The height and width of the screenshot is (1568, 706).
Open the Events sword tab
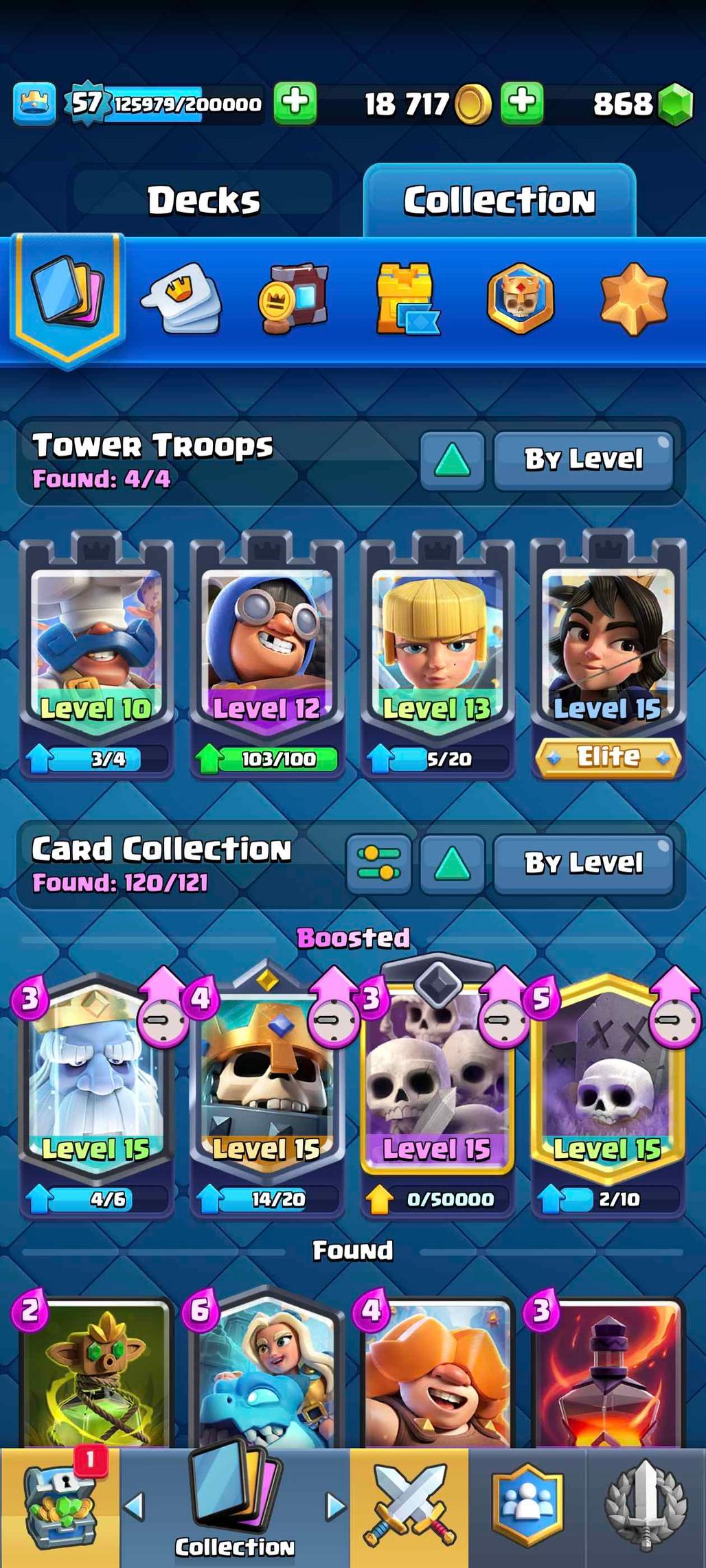click(646, 1508)
